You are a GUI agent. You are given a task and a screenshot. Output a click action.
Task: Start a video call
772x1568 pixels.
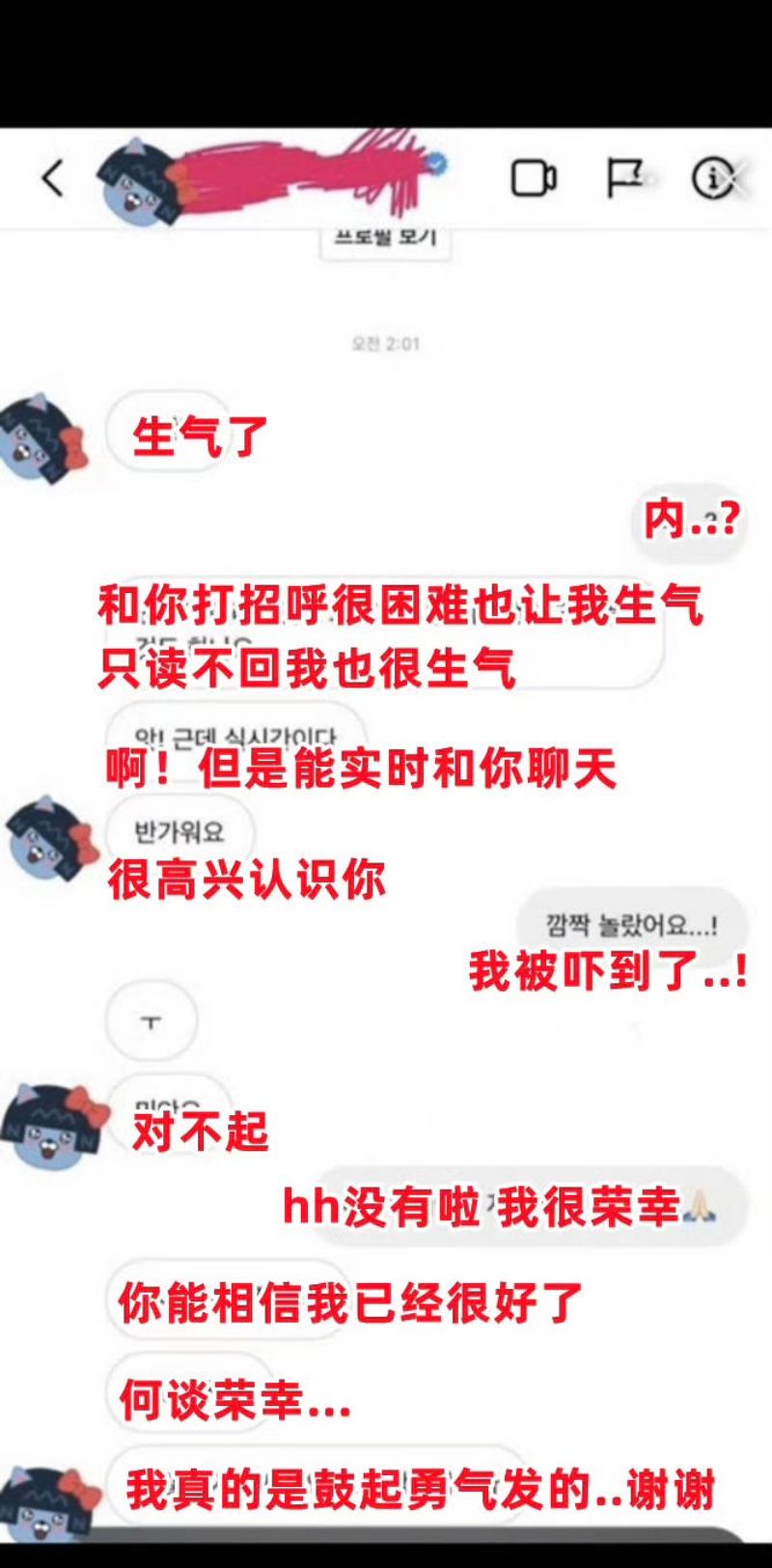pos(533,179)
